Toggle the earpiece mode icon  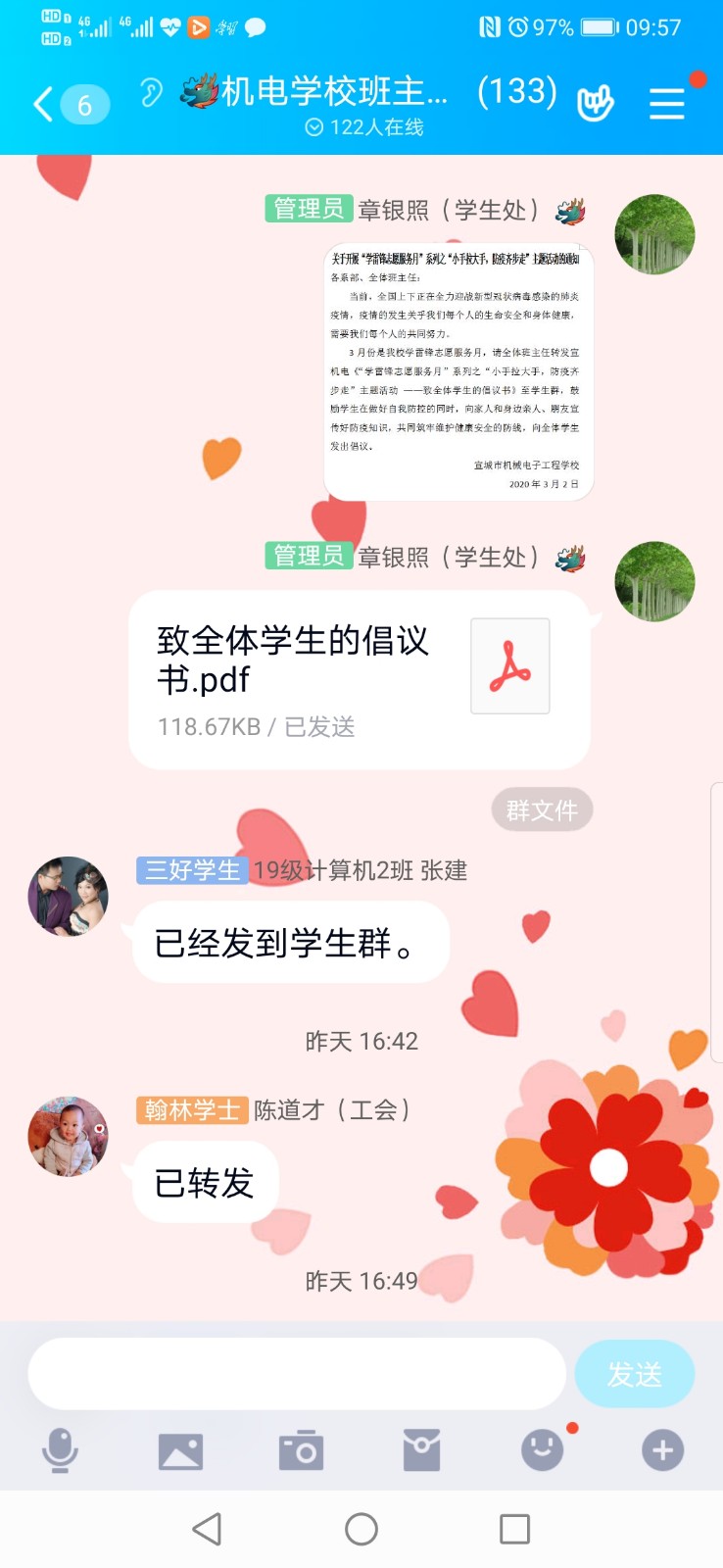click(150, 93)
